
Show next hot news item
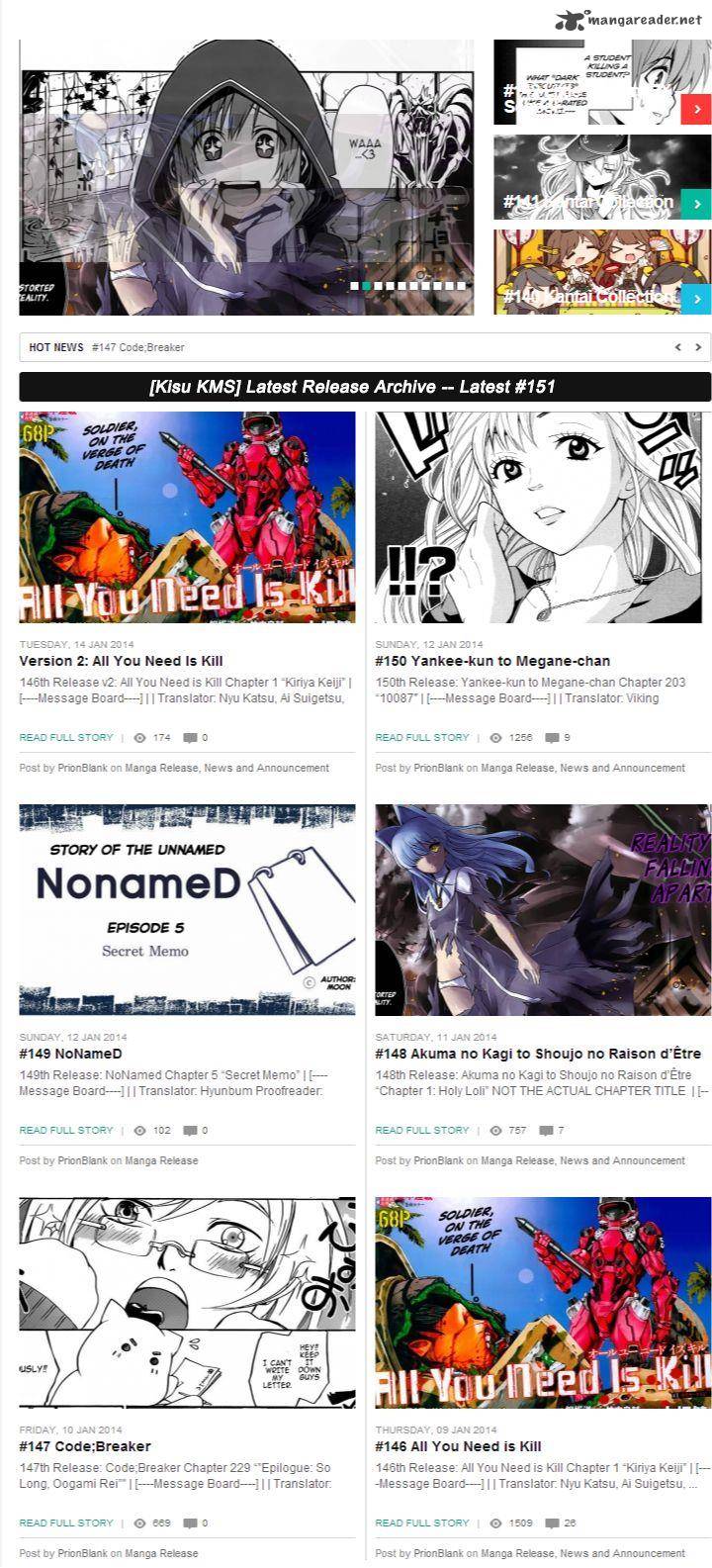coord(698,347)
